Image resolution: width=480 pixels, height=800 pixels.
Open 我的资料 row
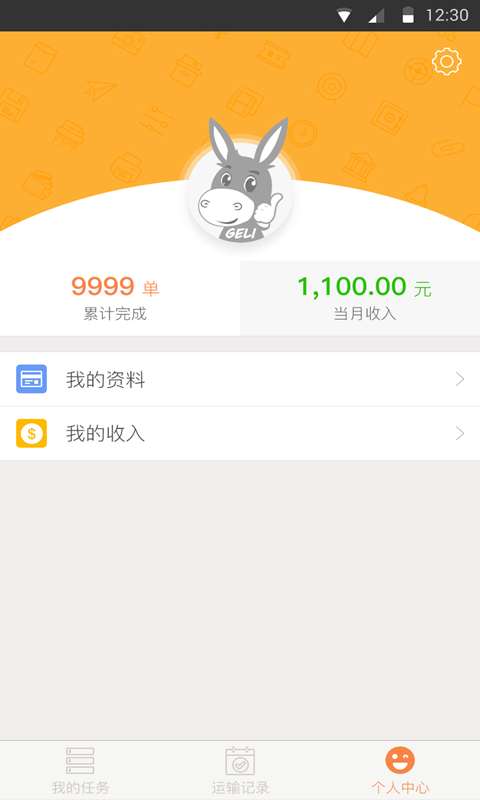click(x=240, y=379)
